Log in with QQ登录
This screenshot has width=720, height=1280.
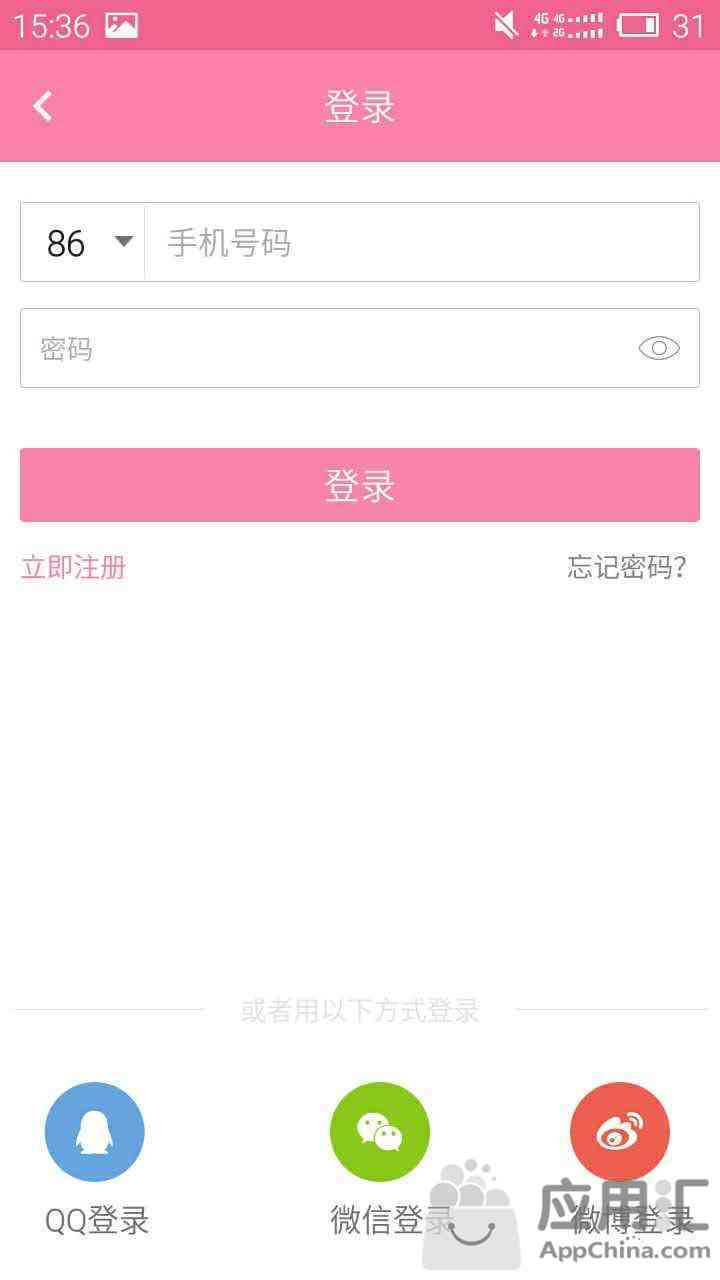click(95, 1133)
